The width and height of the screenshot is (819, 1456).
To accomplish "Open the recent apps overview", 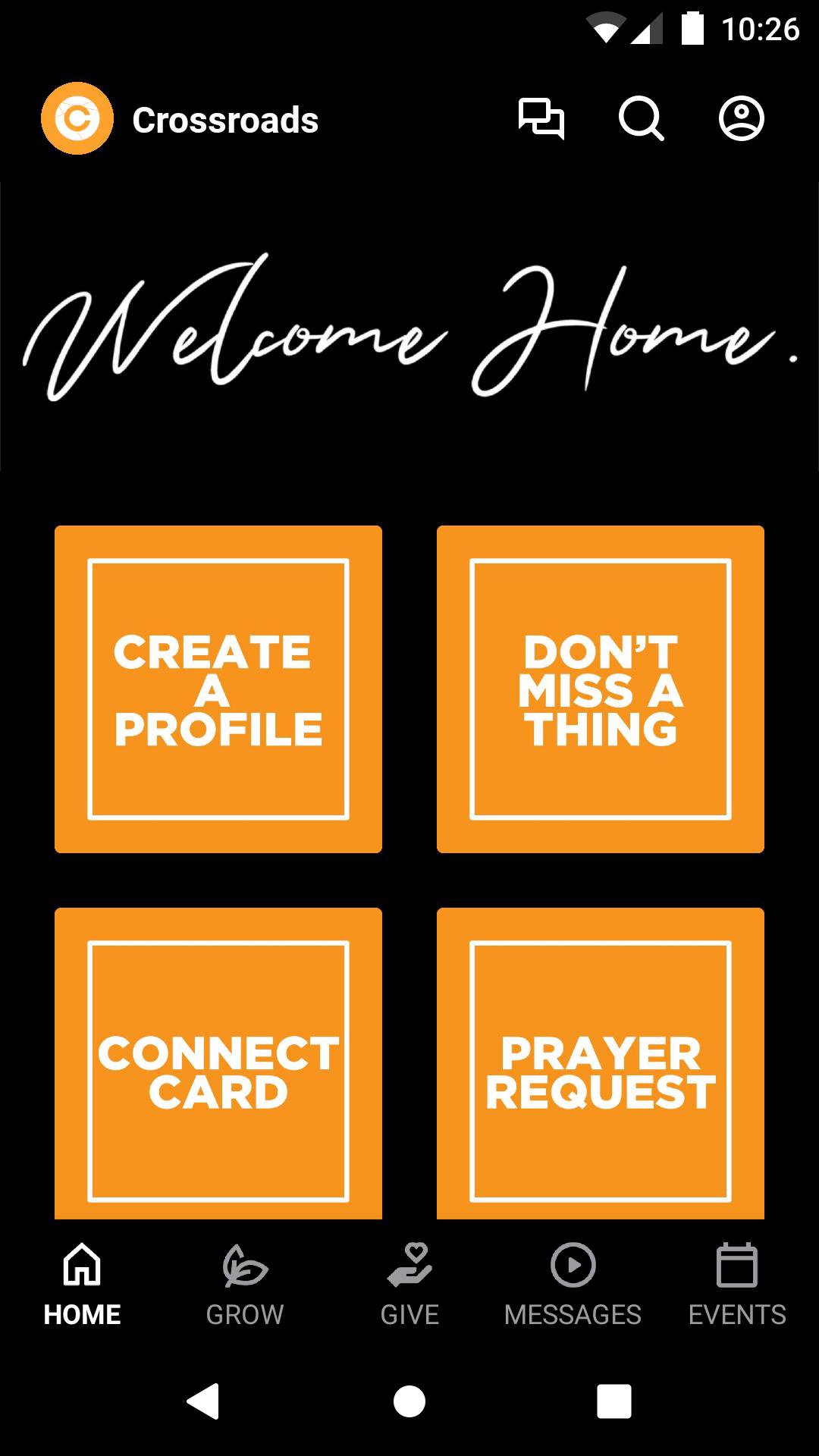I will click(614, 1401).
